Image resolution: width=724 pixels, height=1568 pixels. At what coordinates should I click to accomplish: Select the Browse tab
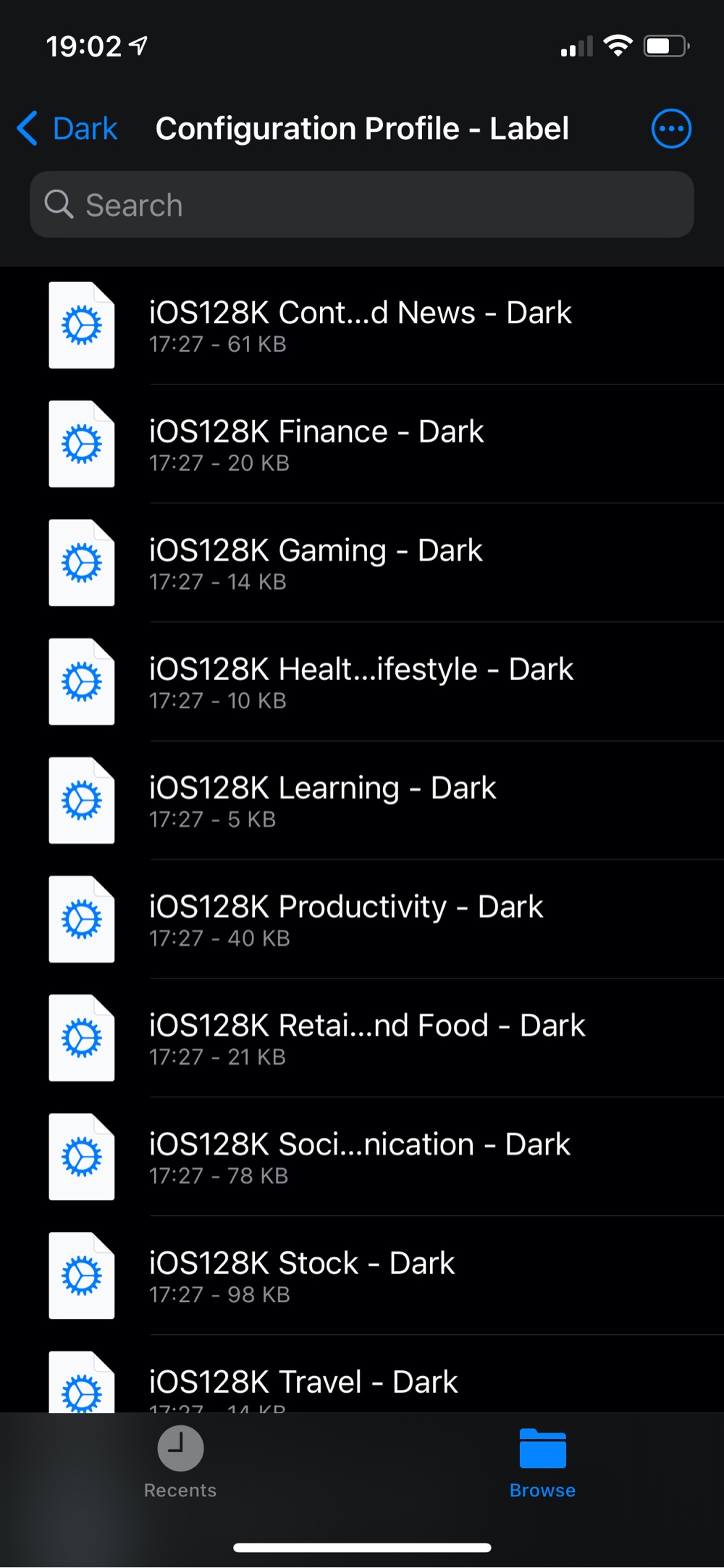(542, 1462)
